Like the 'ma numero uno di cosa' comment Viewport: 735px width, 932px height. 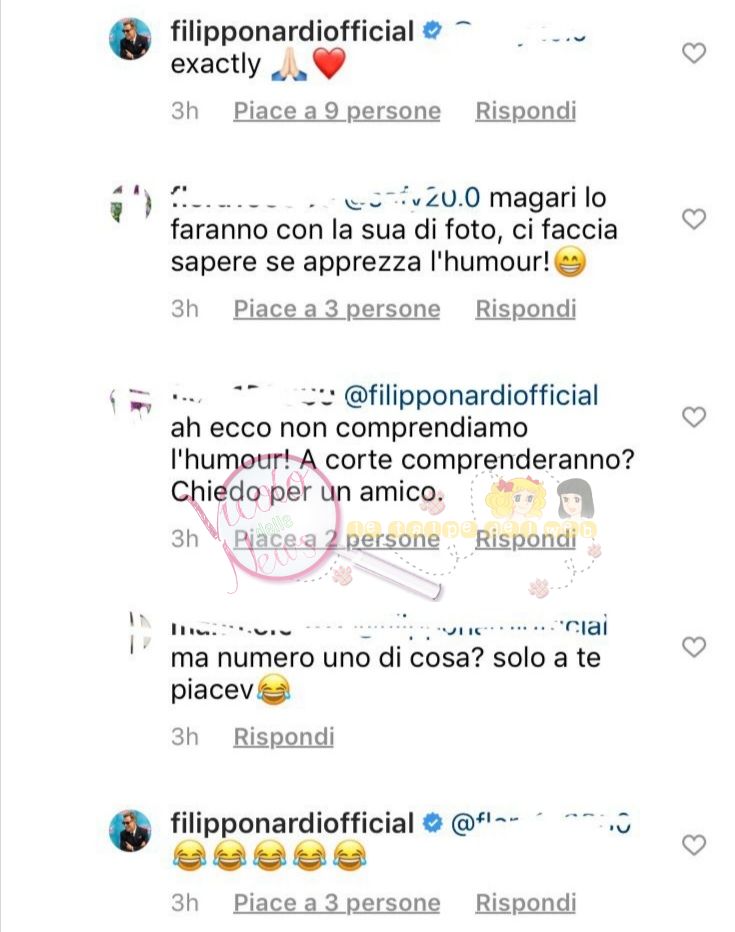pyautogui.click(x=694, y=648)
